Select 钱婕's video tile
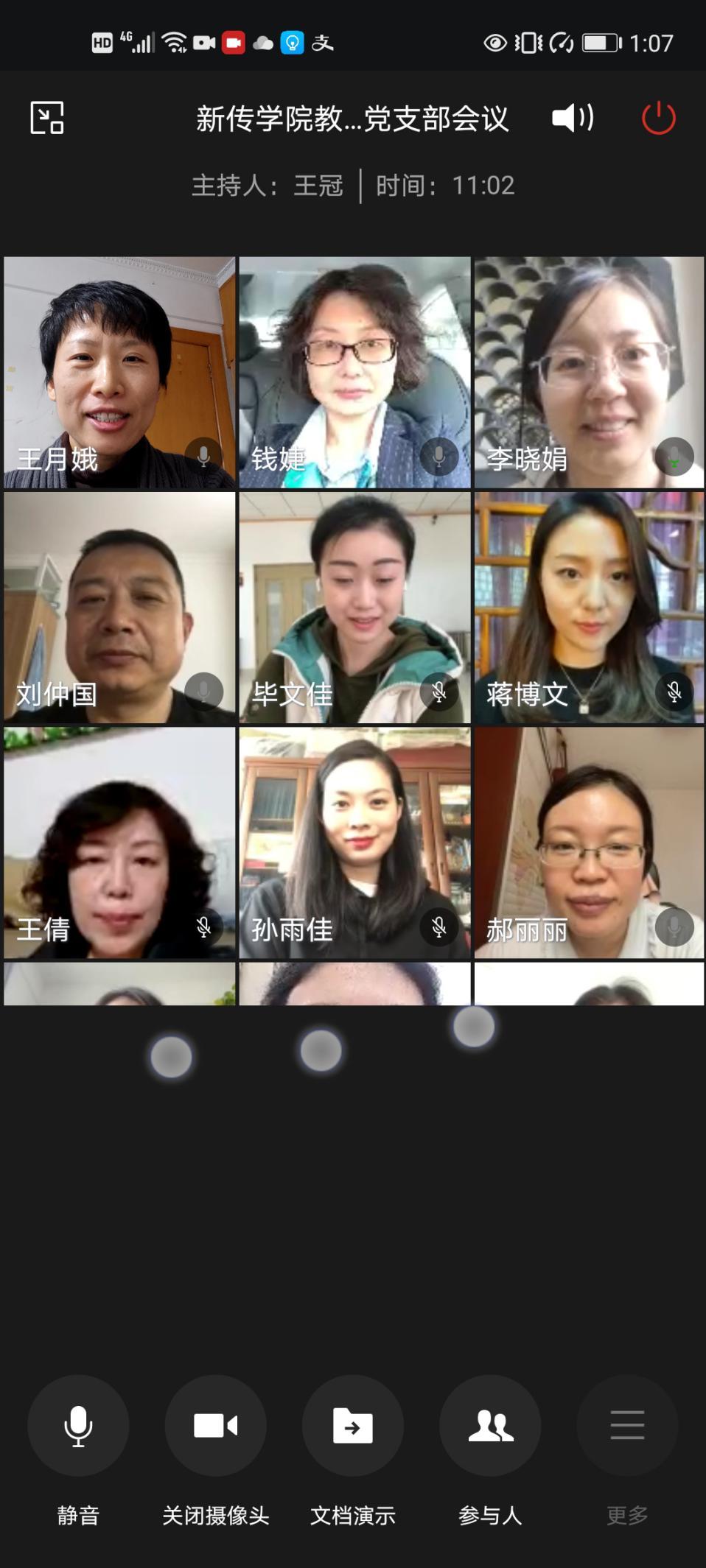 354,372
